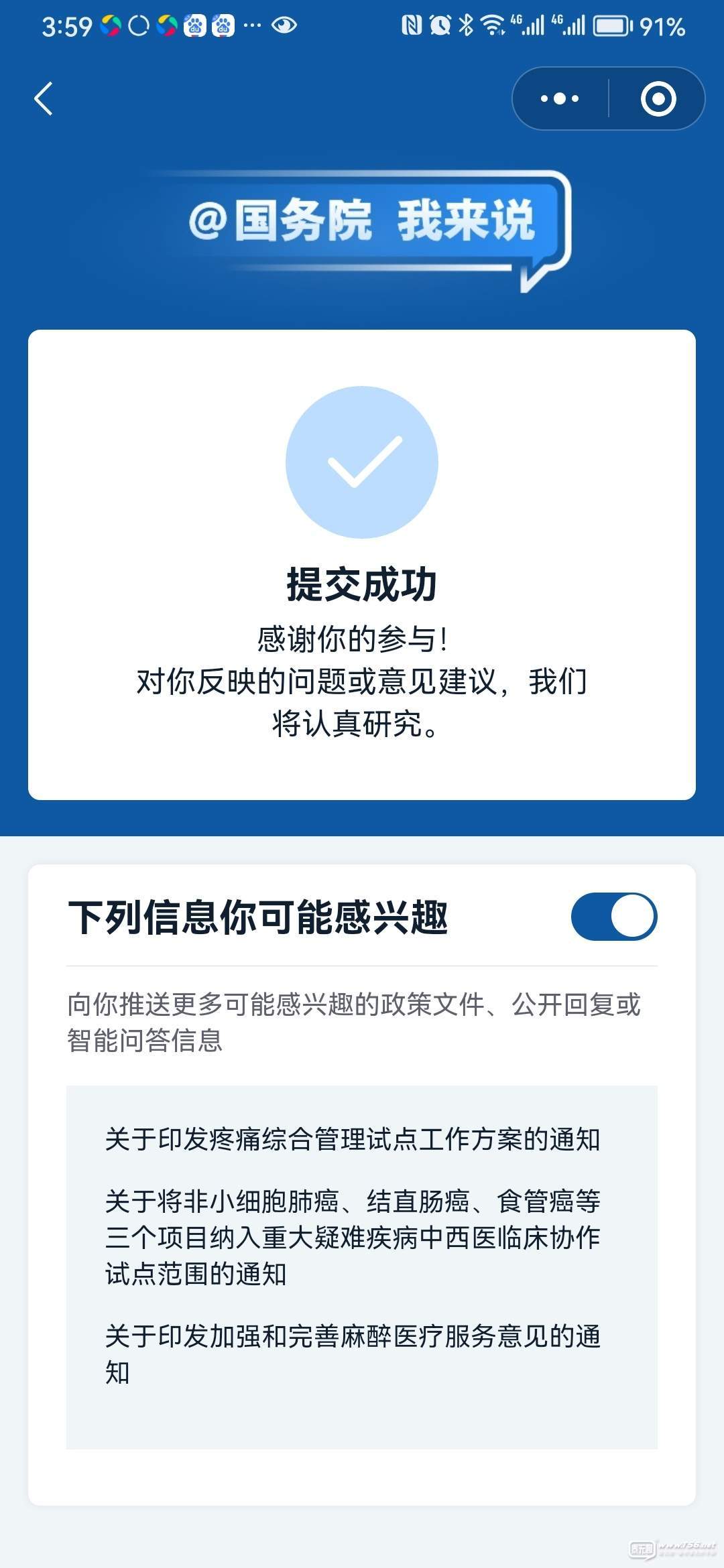The width and height of the screenshot is (724, 1568).
Task: Disable the 下列信息你可能感兴趣 recommendations switch
Action: 613,916
